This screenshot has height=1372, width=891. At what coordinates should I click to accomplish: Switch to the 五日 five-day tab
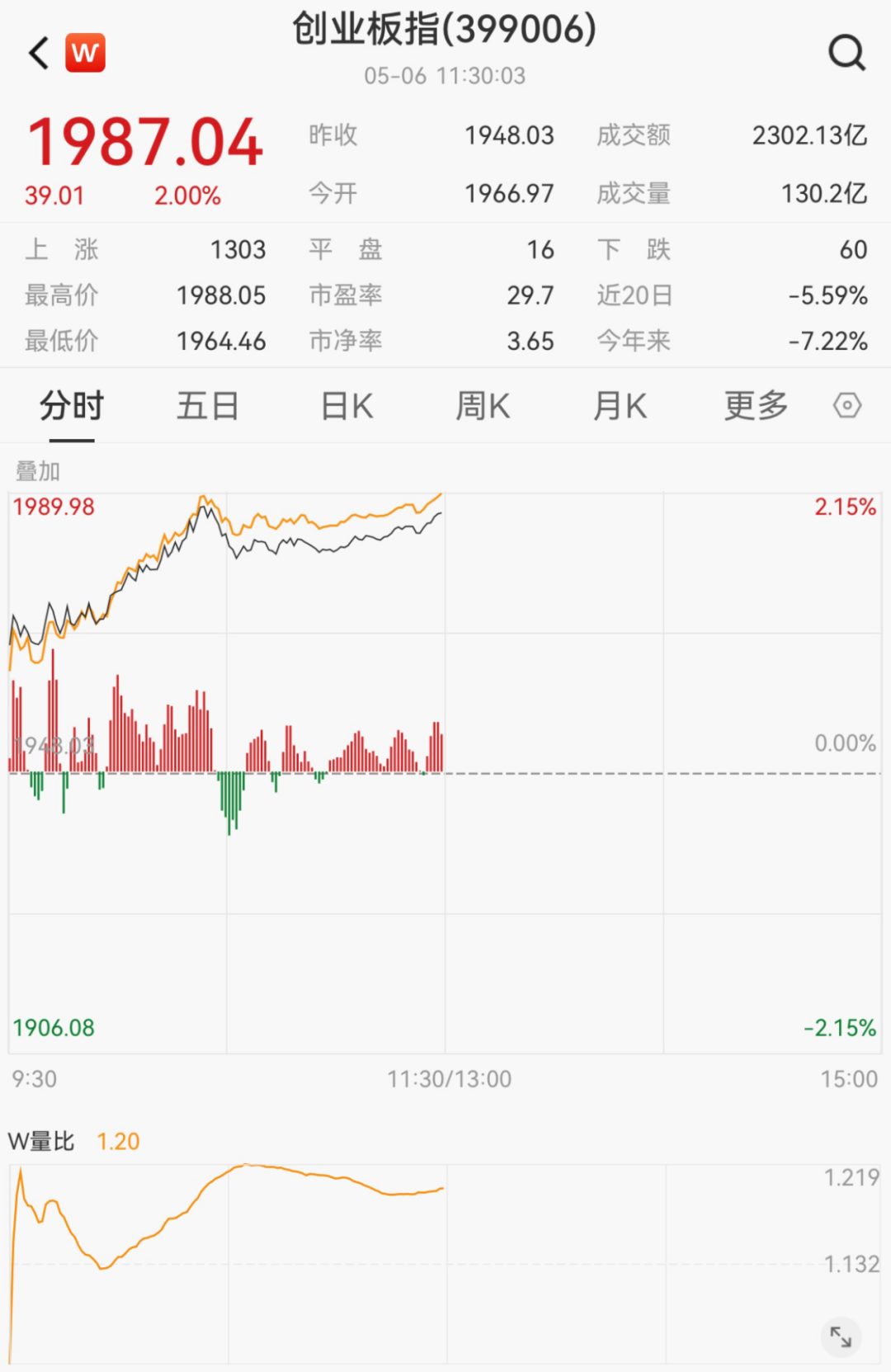[x=209, y=405]
